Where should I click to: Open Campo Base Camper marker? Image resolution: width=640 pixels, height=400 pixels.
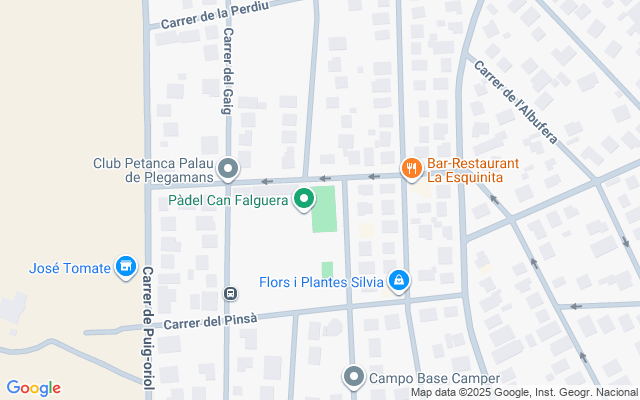(353, 377)
